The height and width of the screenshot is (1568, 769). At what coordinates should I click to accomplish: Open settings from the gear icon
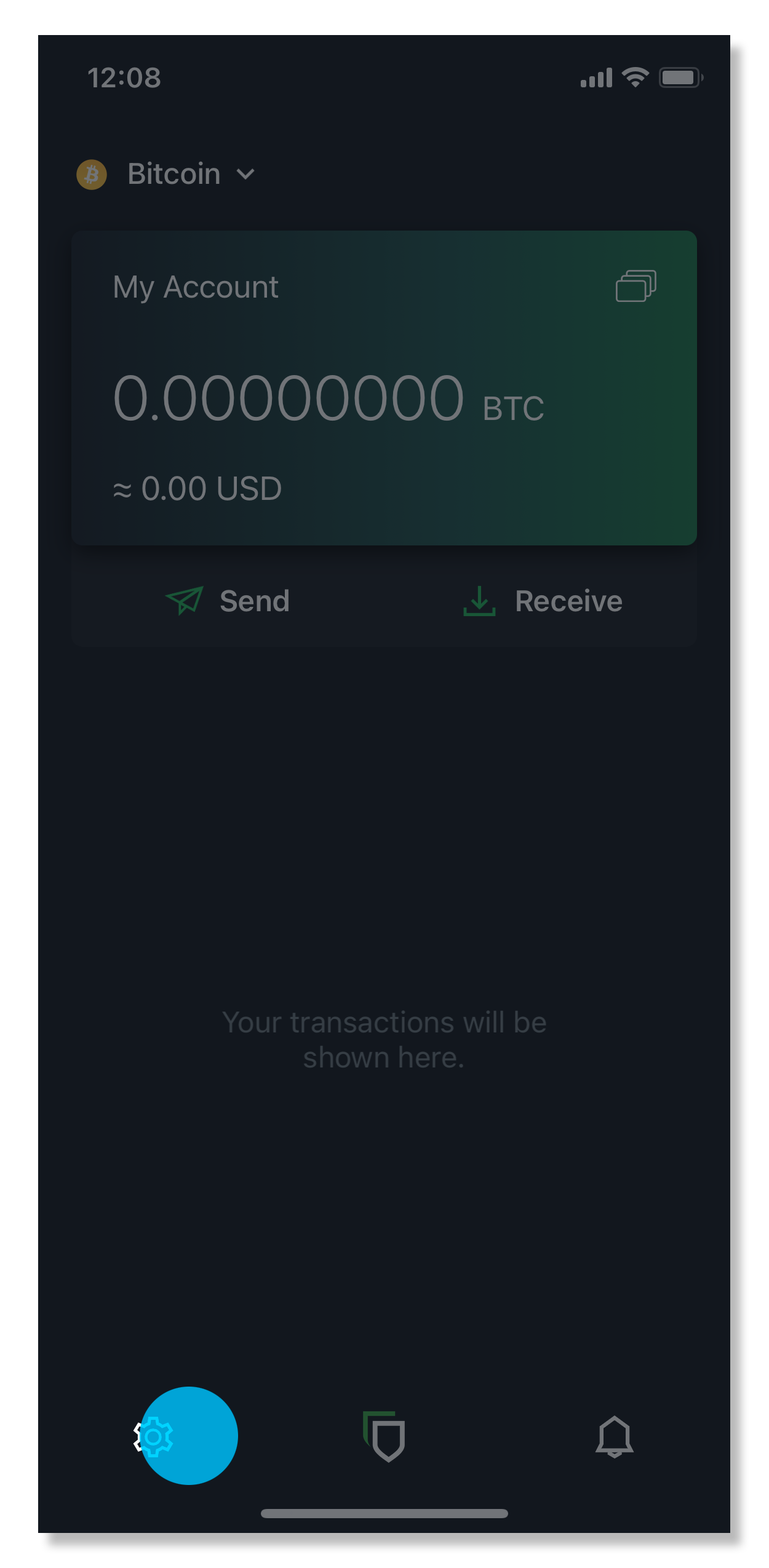coord(154,1436)
